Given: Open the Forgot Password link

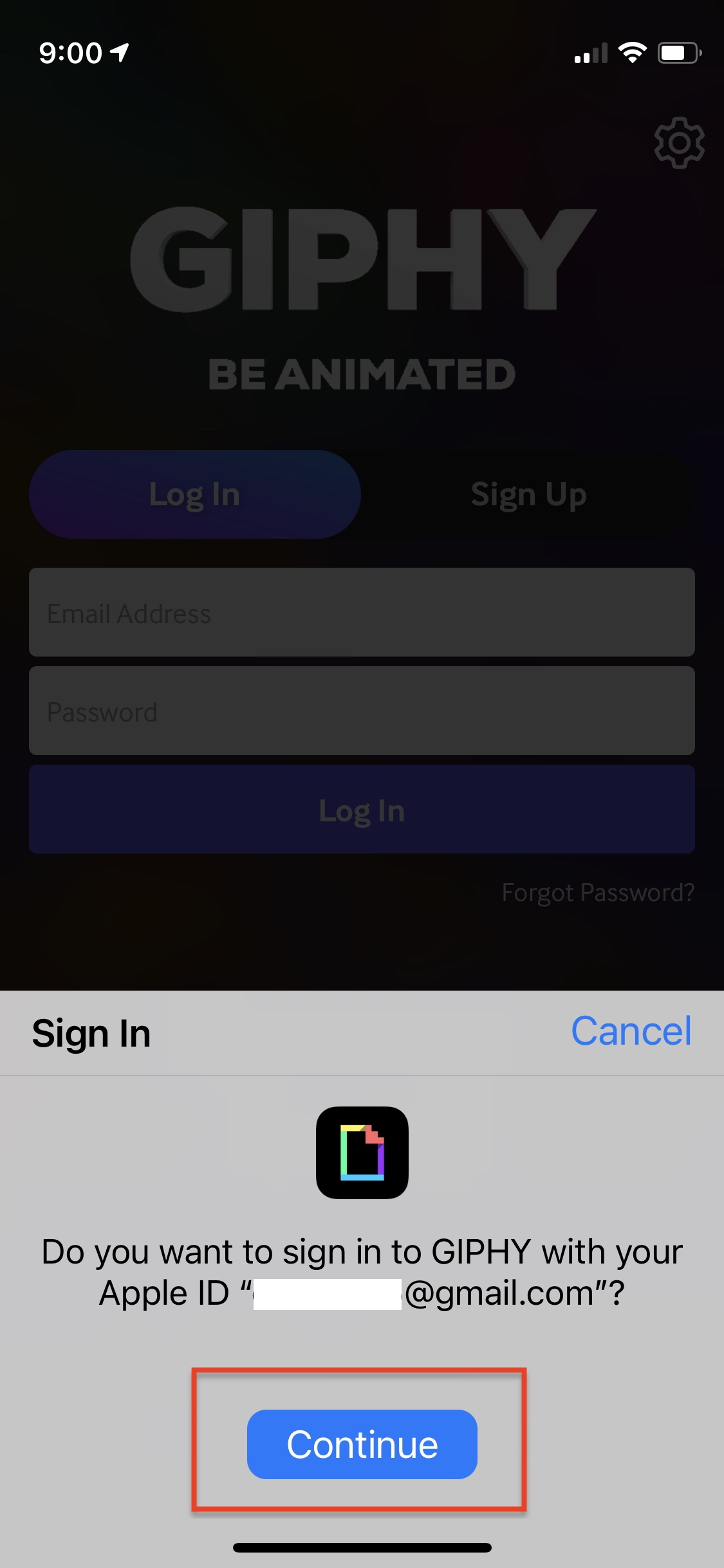Looking at the screenshot, I should point(598,893).
